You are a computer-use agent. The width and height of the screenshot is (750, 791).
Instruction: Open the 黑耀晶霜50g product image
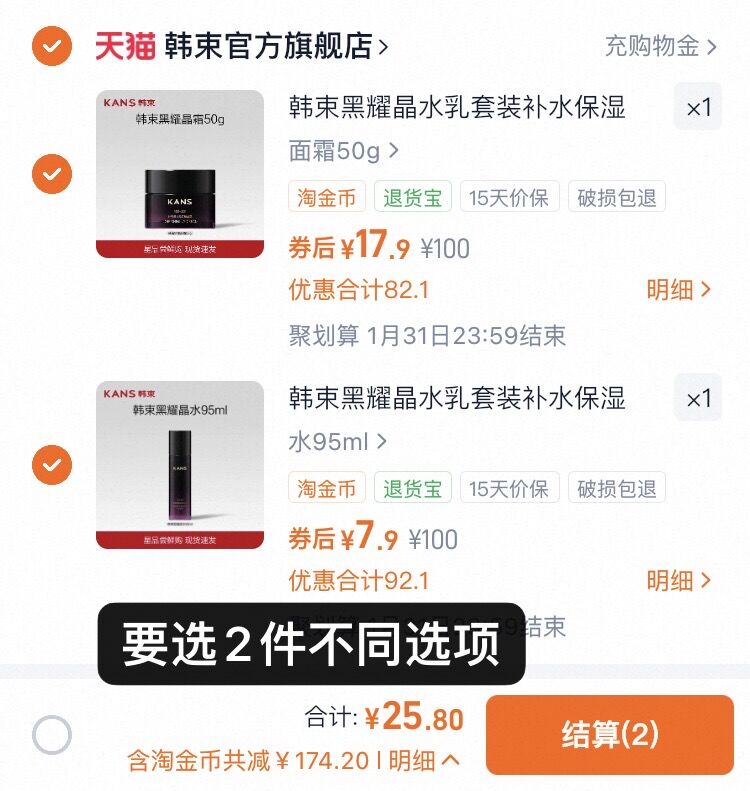click(180, 174)
